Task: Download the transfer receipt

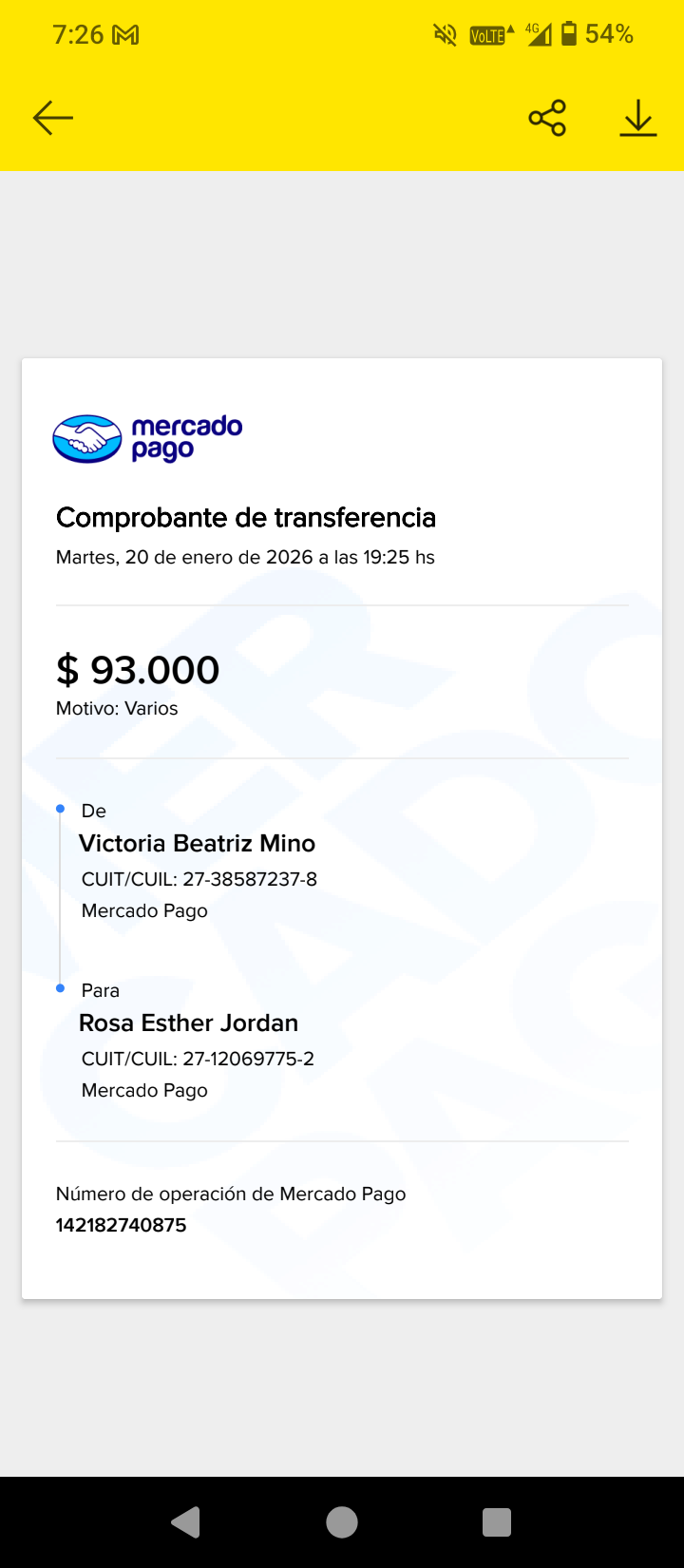Action: point(638,118)
